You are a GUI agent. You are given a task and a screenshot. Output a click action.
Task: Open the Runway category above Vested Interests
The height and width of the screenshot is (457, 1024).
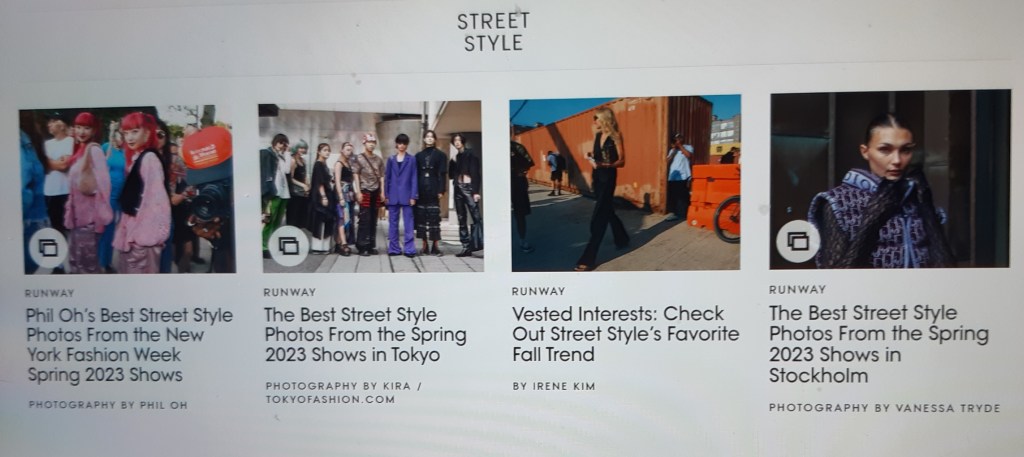[538, 292]
